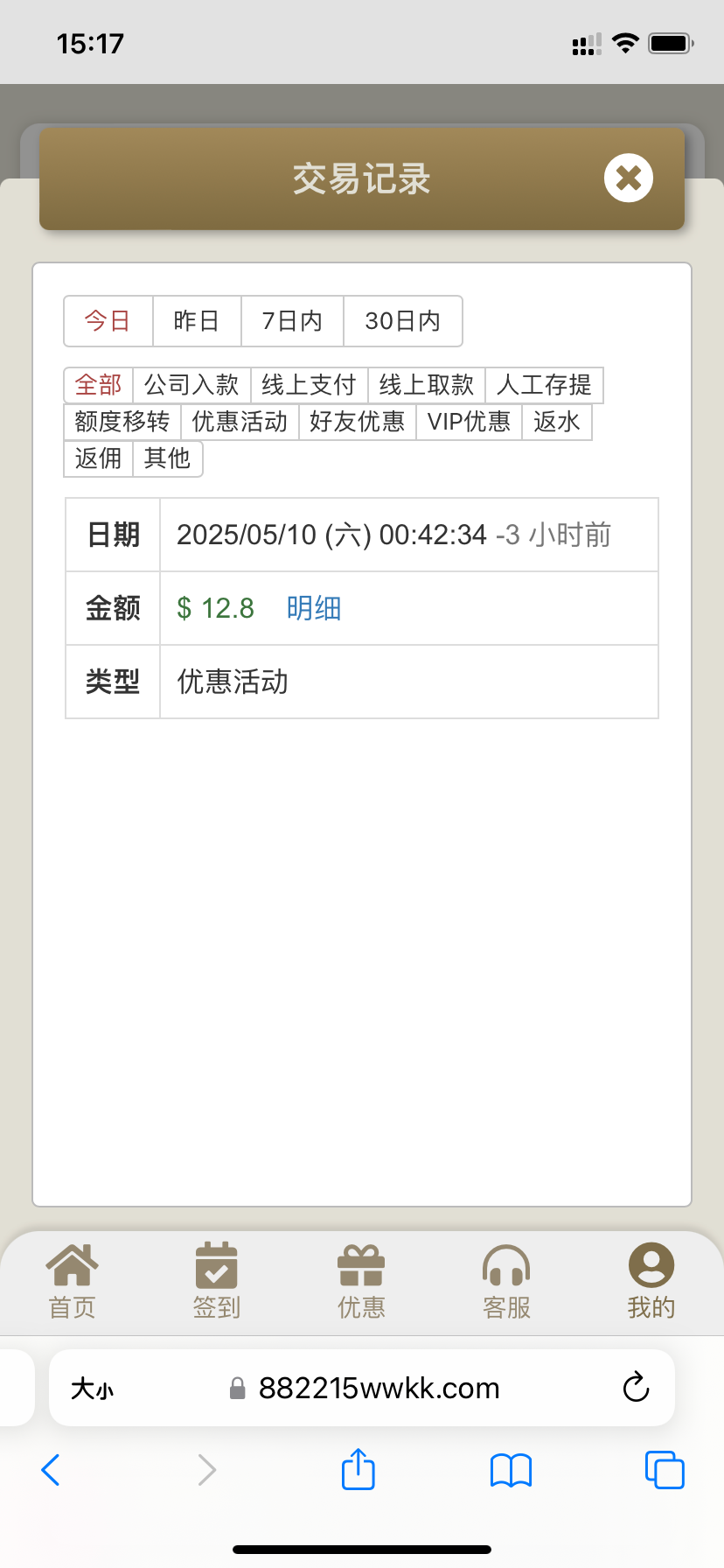This screenshot has width=724, height=1568.
Task: Open the browser share sheet
Action: (x=358, y=1470)
